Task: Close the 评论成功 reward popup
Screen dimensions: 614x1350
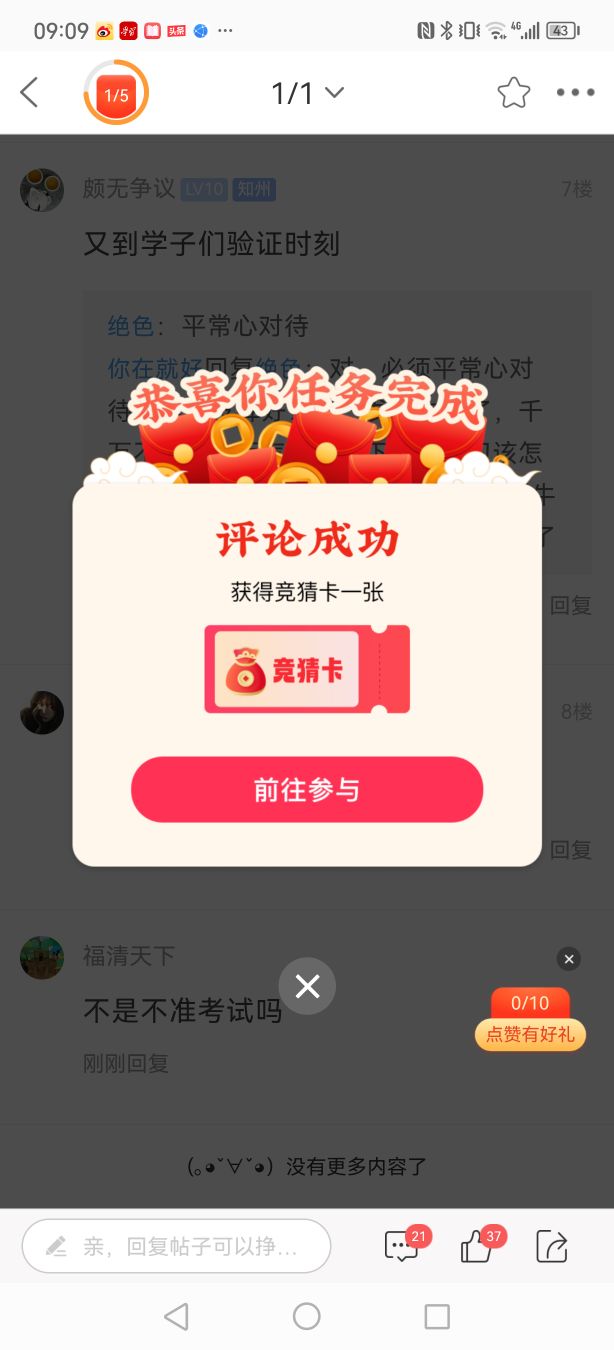Action: coord(307,986)
